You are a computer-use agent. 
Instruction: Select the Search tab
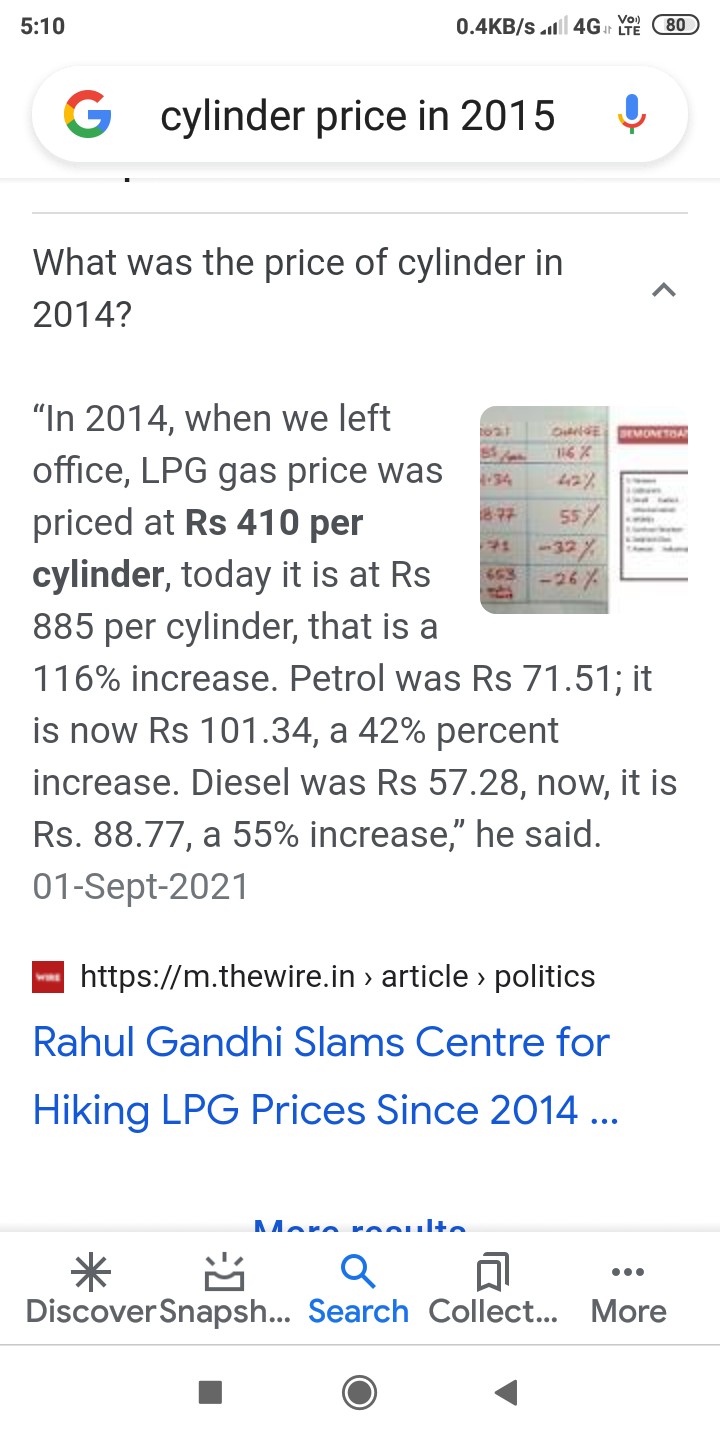click(x=358, y=1290)
